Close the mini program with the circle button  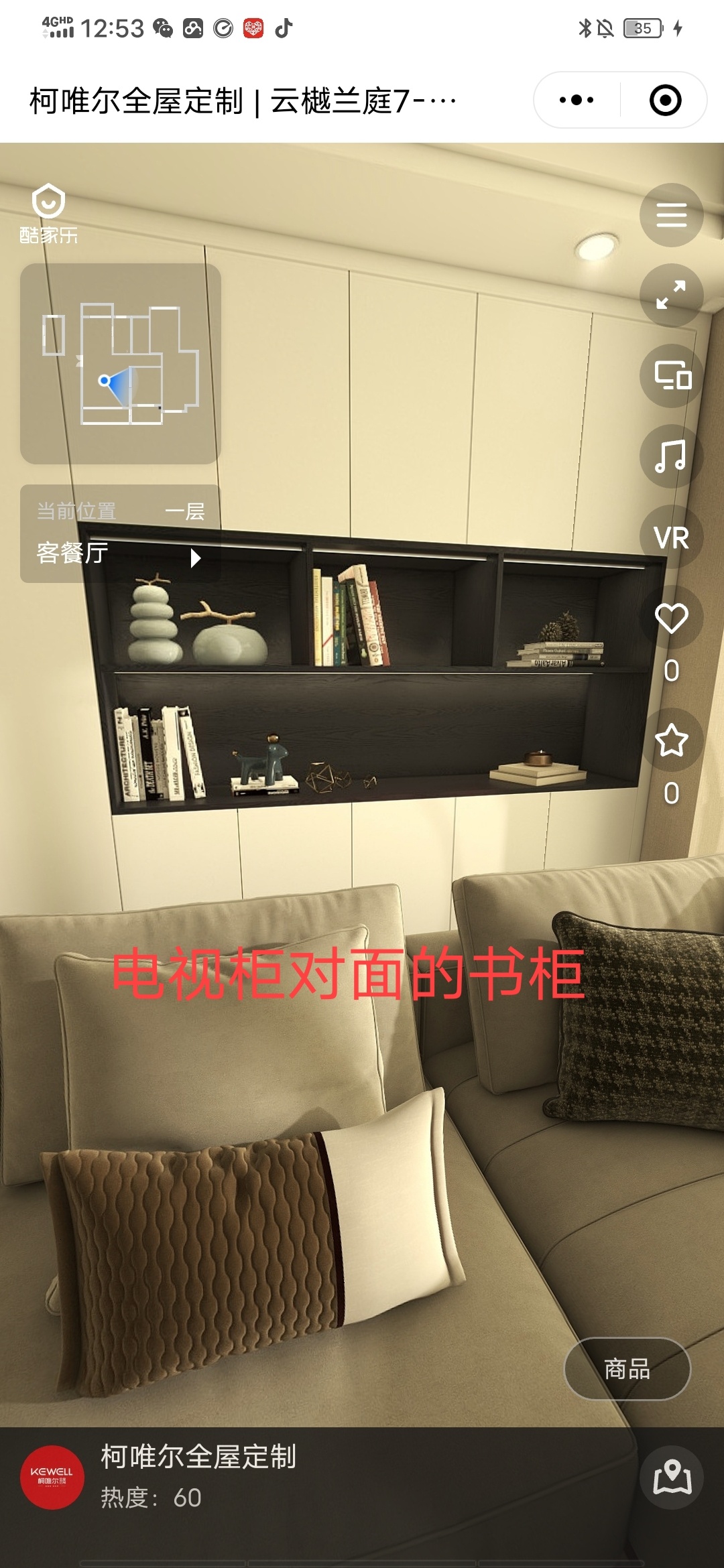[665, 101]
